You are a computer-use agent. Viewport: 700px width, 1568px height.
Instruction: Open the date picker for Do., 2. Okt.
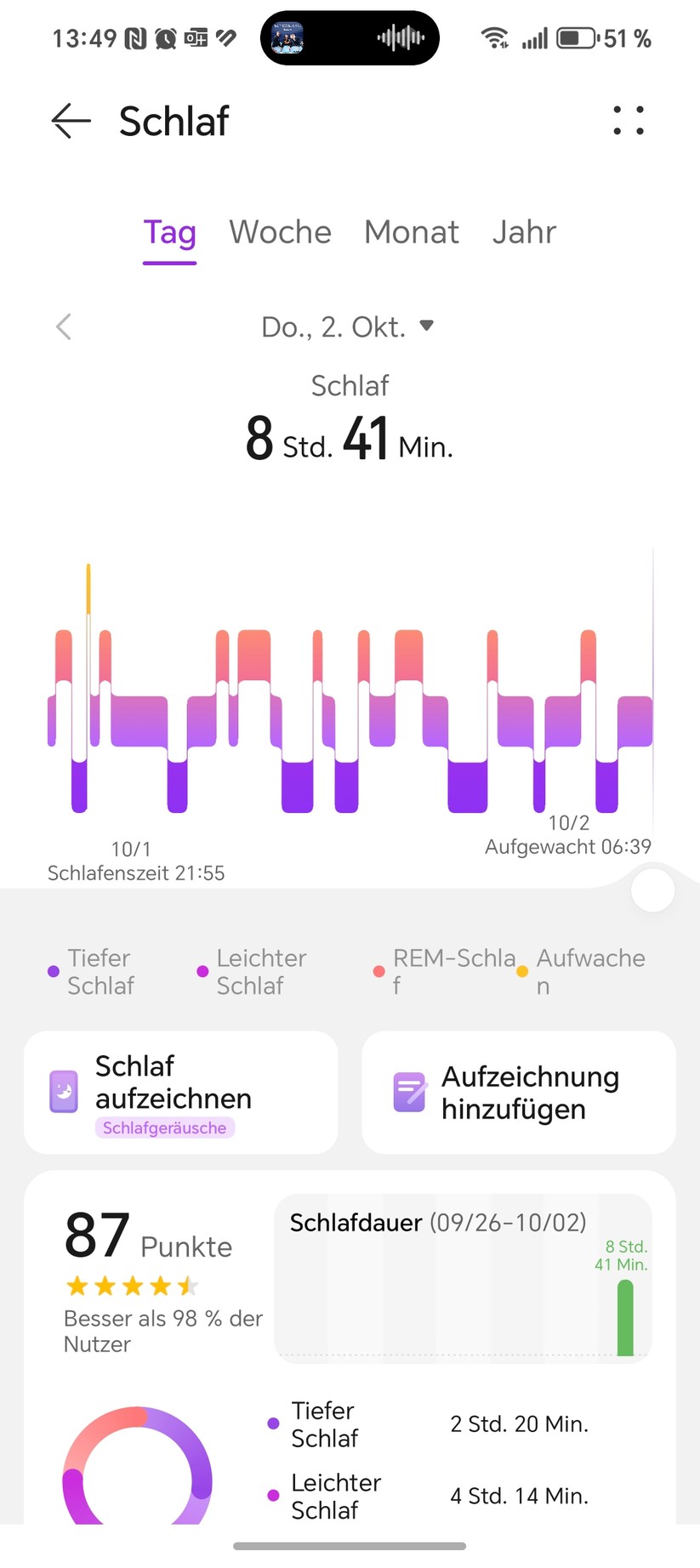[348, 327]
